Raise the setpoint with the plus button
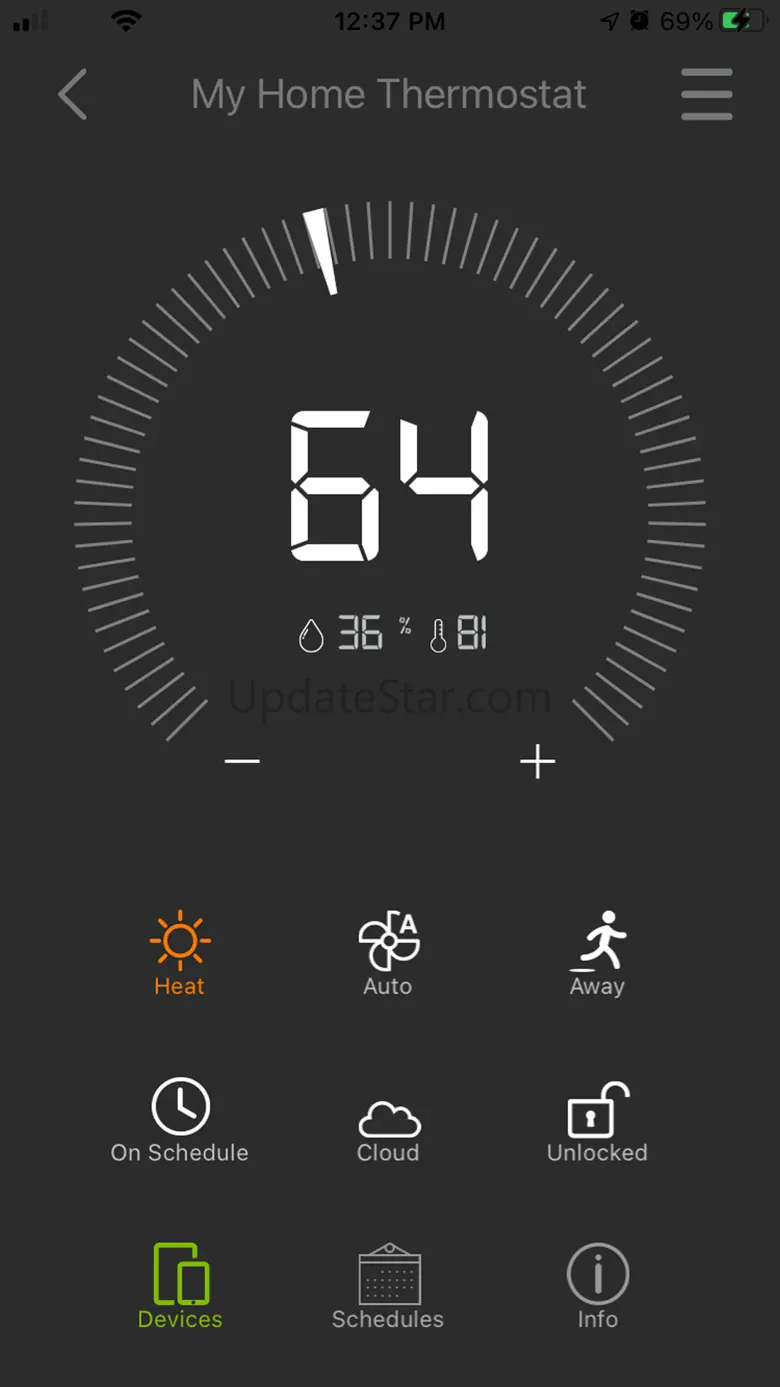780x1387 pixels. 537,762
